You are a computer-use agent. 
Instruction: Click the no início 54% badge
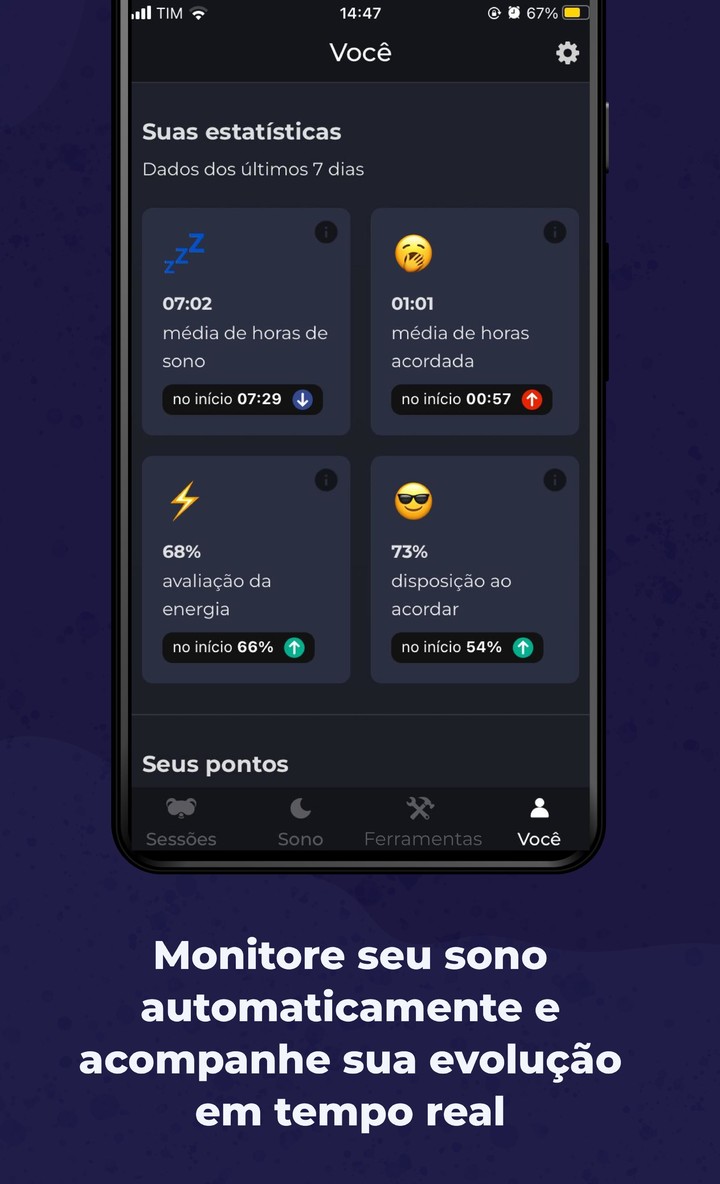point(467,647)
